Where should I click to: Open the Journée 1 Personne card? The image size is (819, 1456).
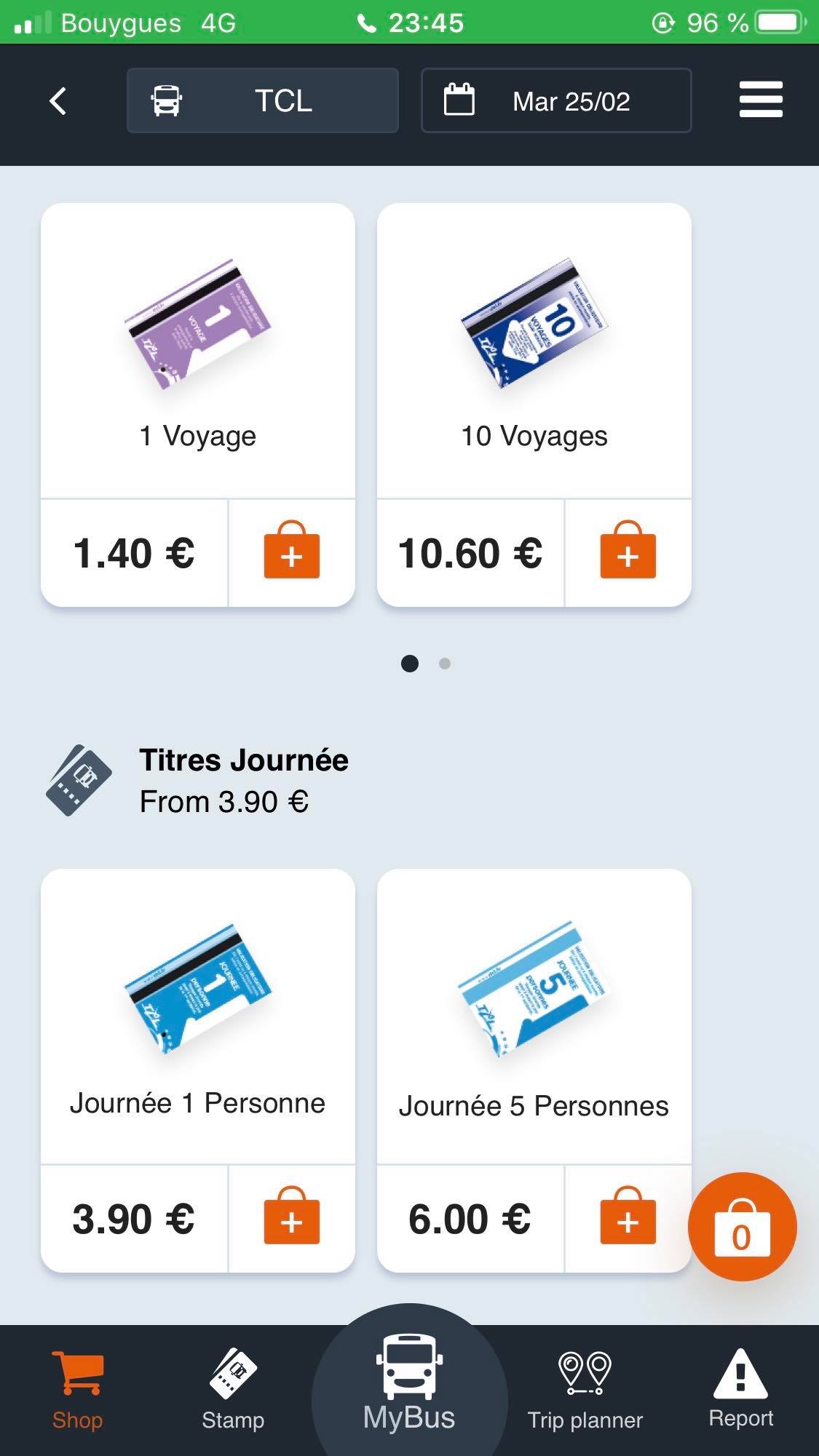click(x=198, y=1017)
